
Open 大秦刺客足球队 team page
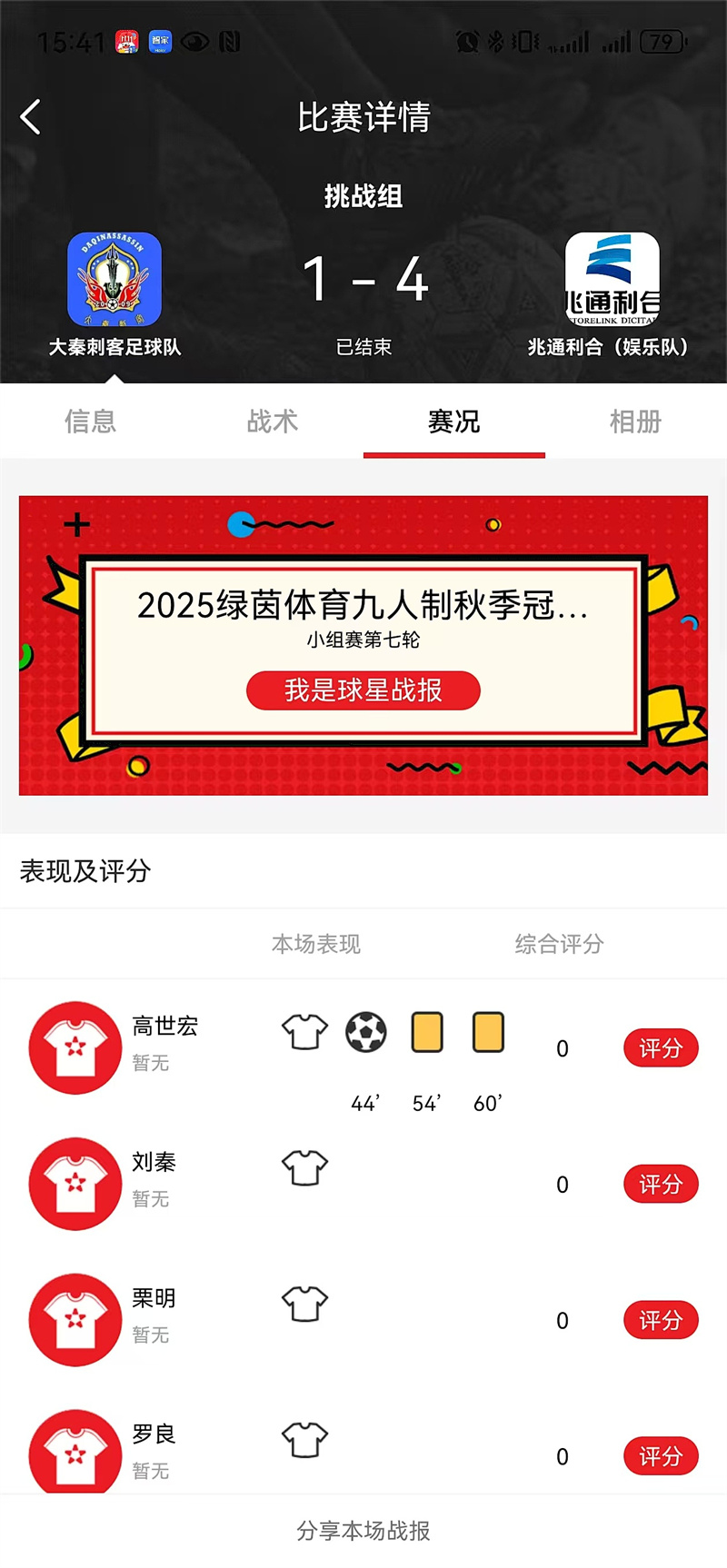(115, 280)
